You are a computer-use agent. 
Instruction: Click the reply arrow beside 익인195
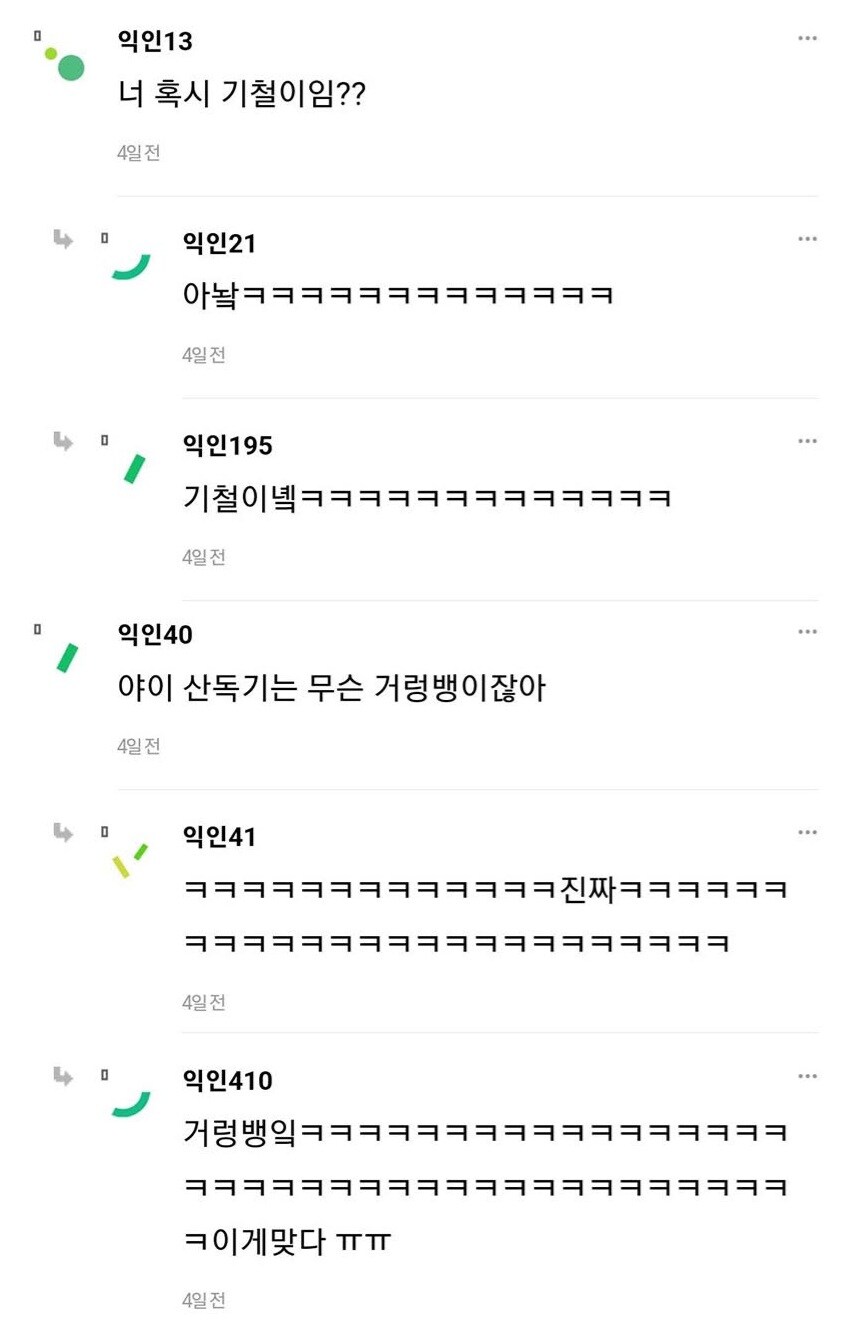click(x=63, y=442)
